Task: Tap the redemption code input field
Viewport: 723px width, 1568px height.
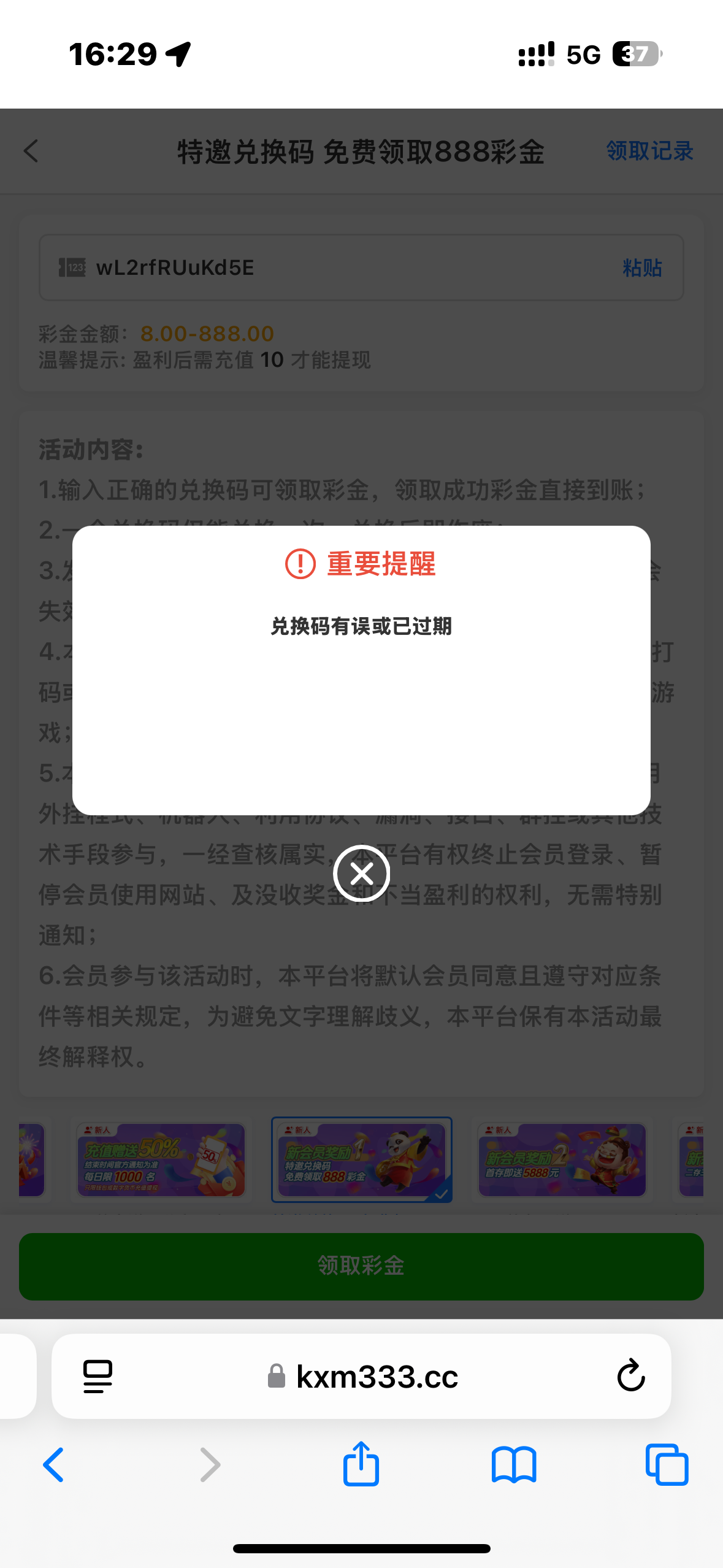Action: click(x=343, y=267)
